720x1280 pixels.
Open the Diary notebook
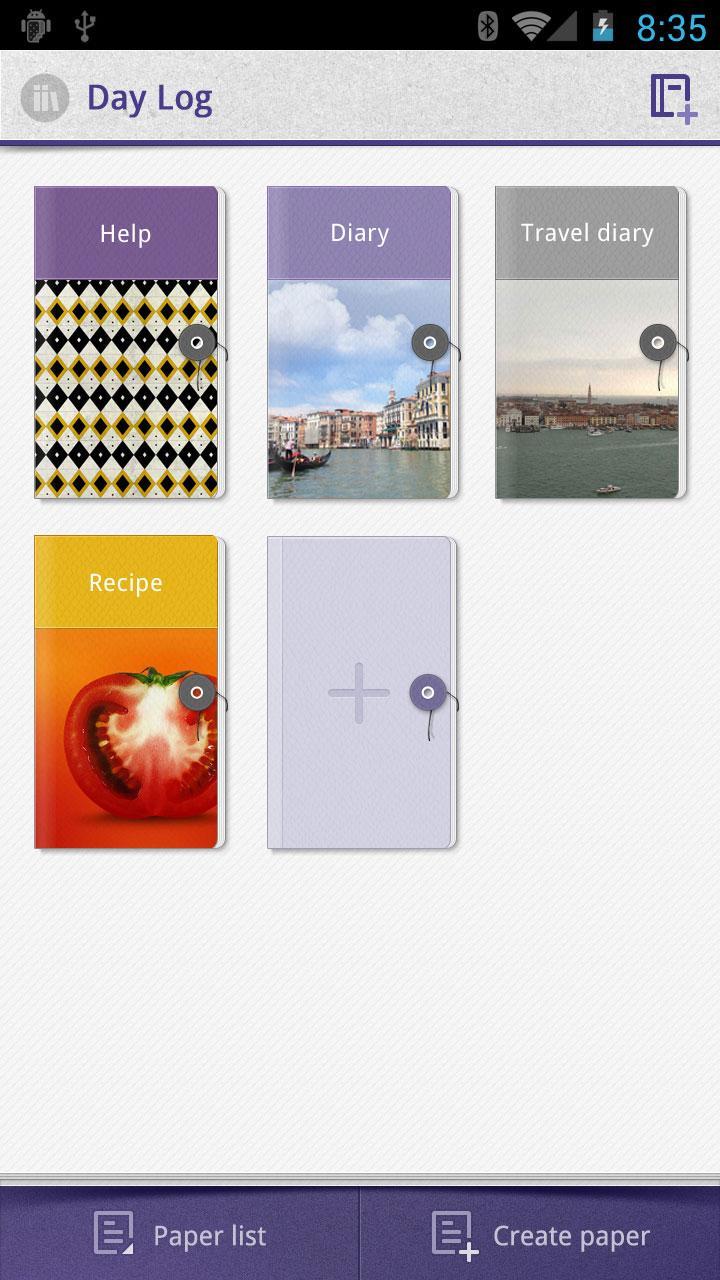[360, 342]
